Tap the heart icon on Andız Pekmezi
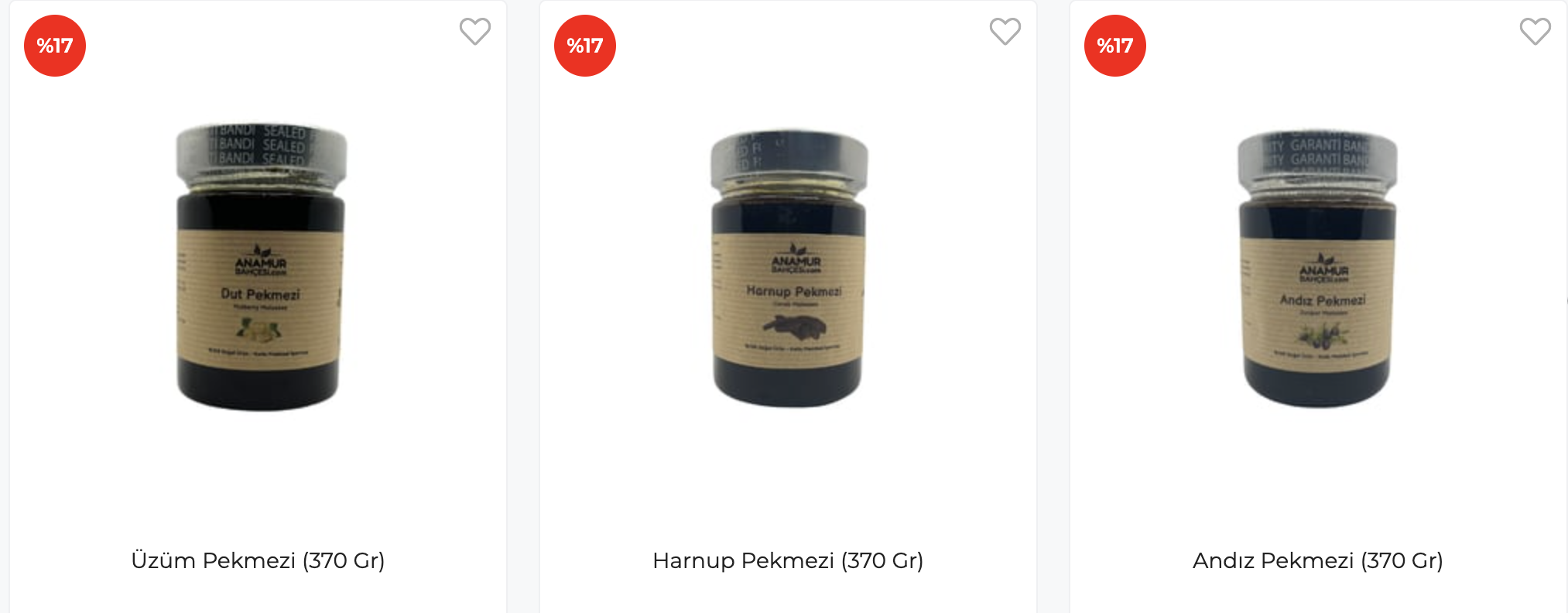The width and height of the screenshot is (1568, 613). (x=1535, y=32)
